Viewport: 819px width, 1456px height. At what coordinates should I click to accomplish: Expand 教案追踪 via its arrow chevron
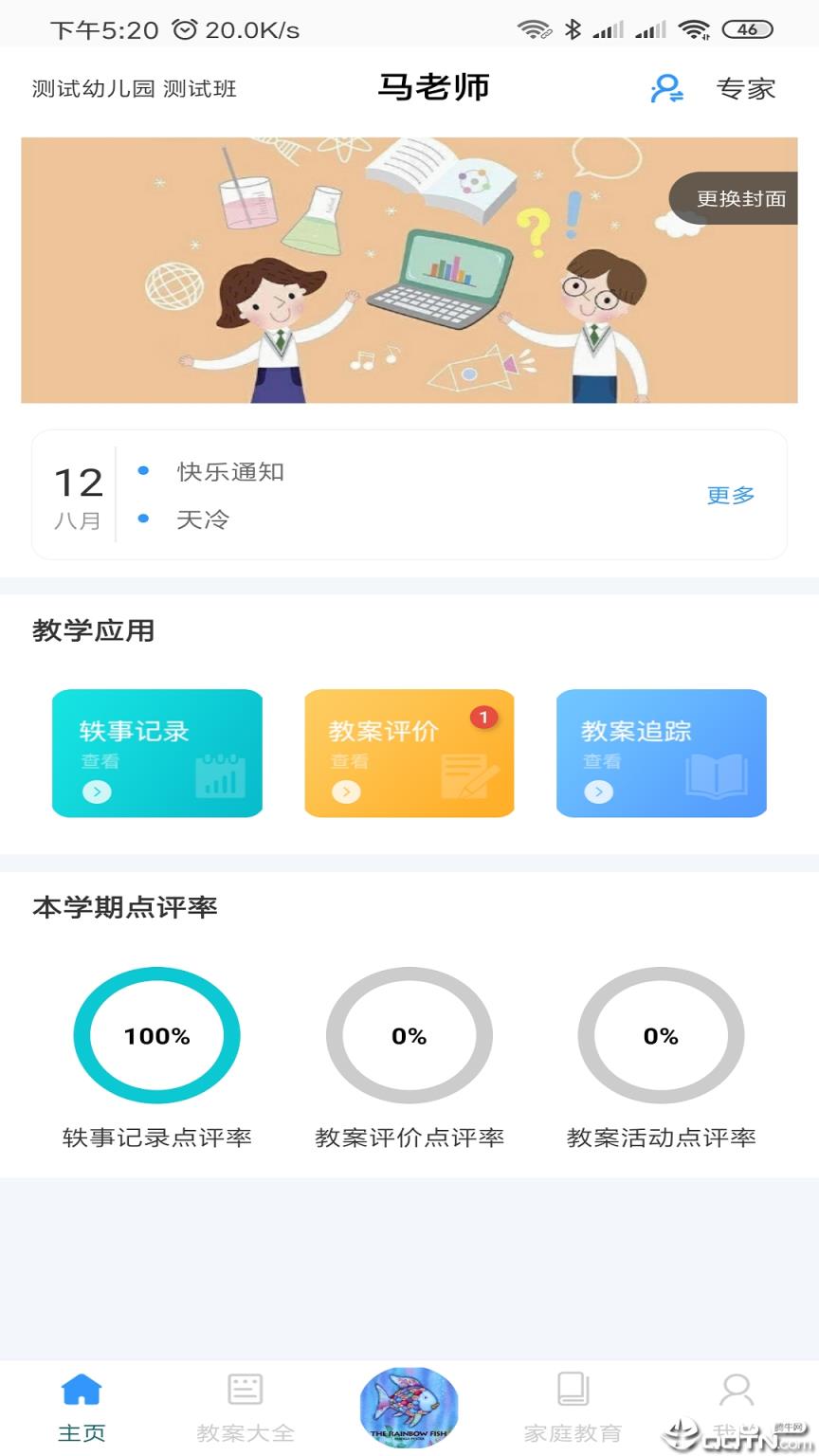coord(598,792)
